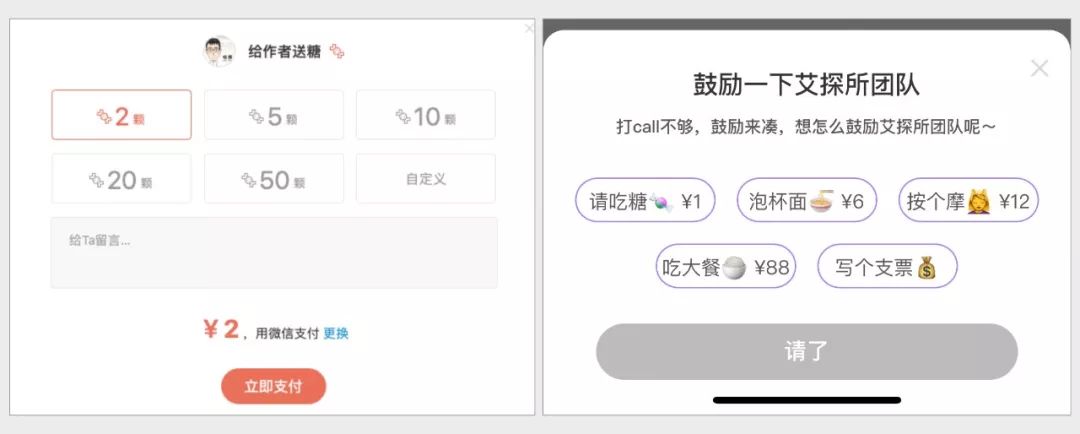Dismiss the 鼓励一下艾探所团队 sheet

[1039, 68]
